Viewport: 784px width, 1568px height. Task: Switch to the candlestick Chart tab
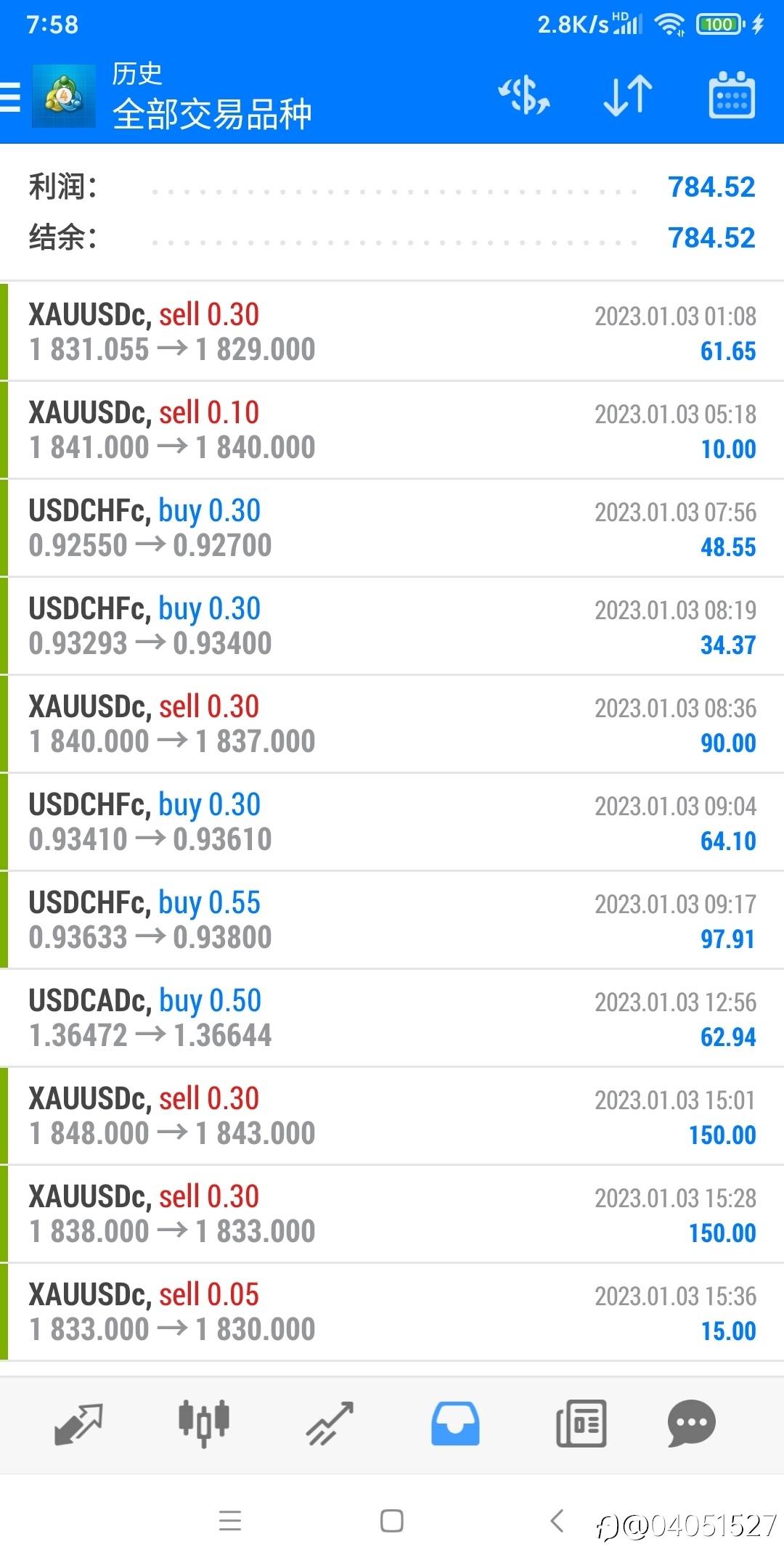coord(204,1424)
